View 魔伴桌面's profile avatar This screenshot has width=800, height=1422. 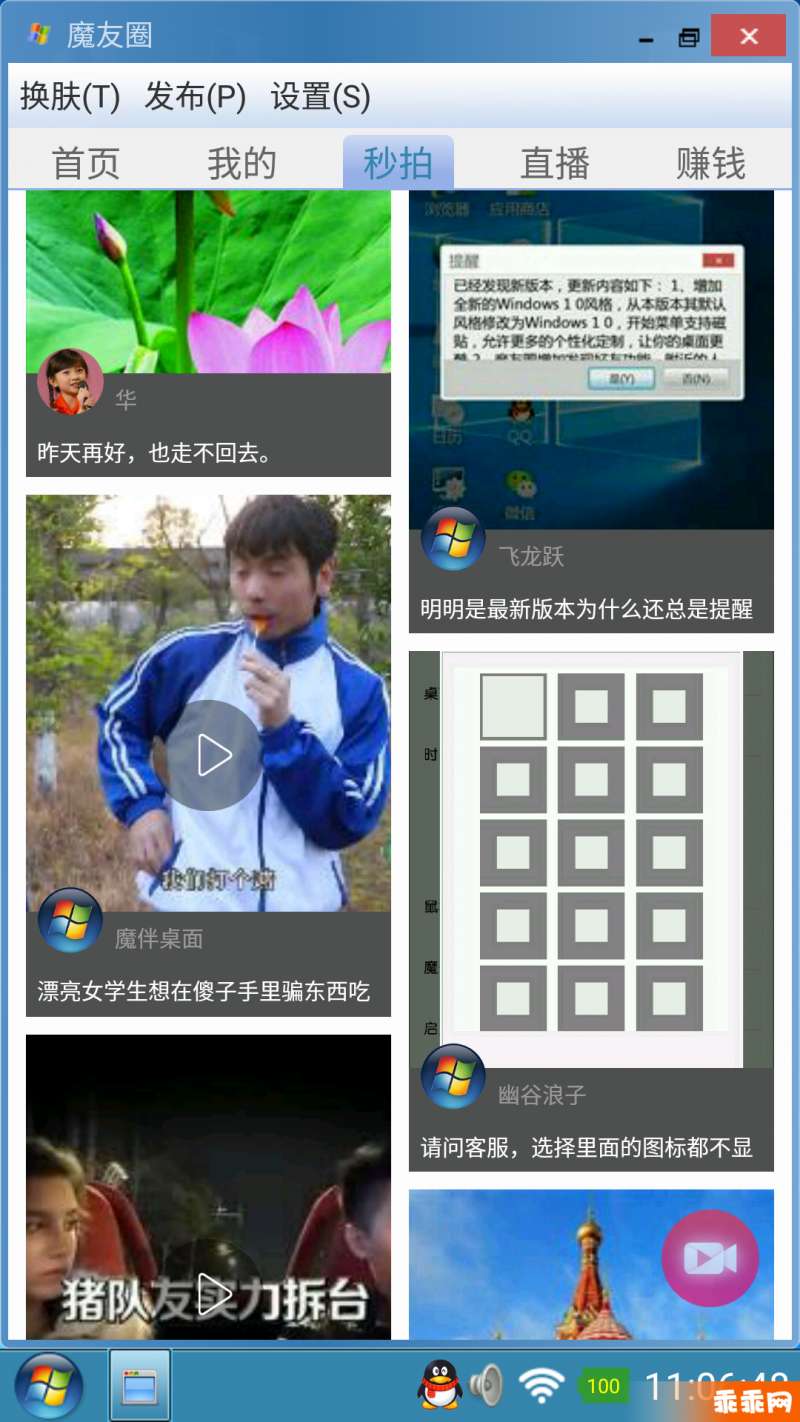tap(70, 920)
